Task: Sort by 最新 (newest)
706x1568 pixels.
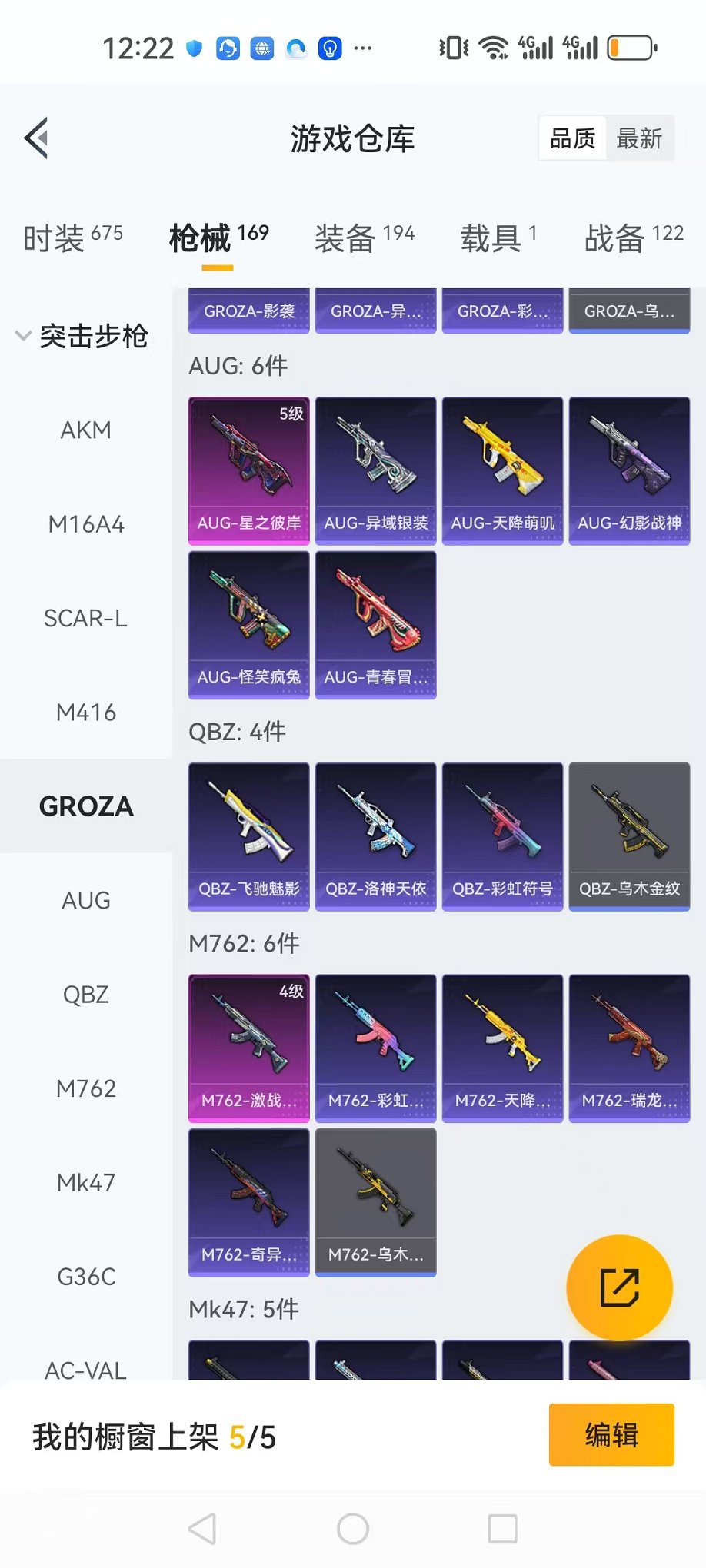Action: click(639, 138)
